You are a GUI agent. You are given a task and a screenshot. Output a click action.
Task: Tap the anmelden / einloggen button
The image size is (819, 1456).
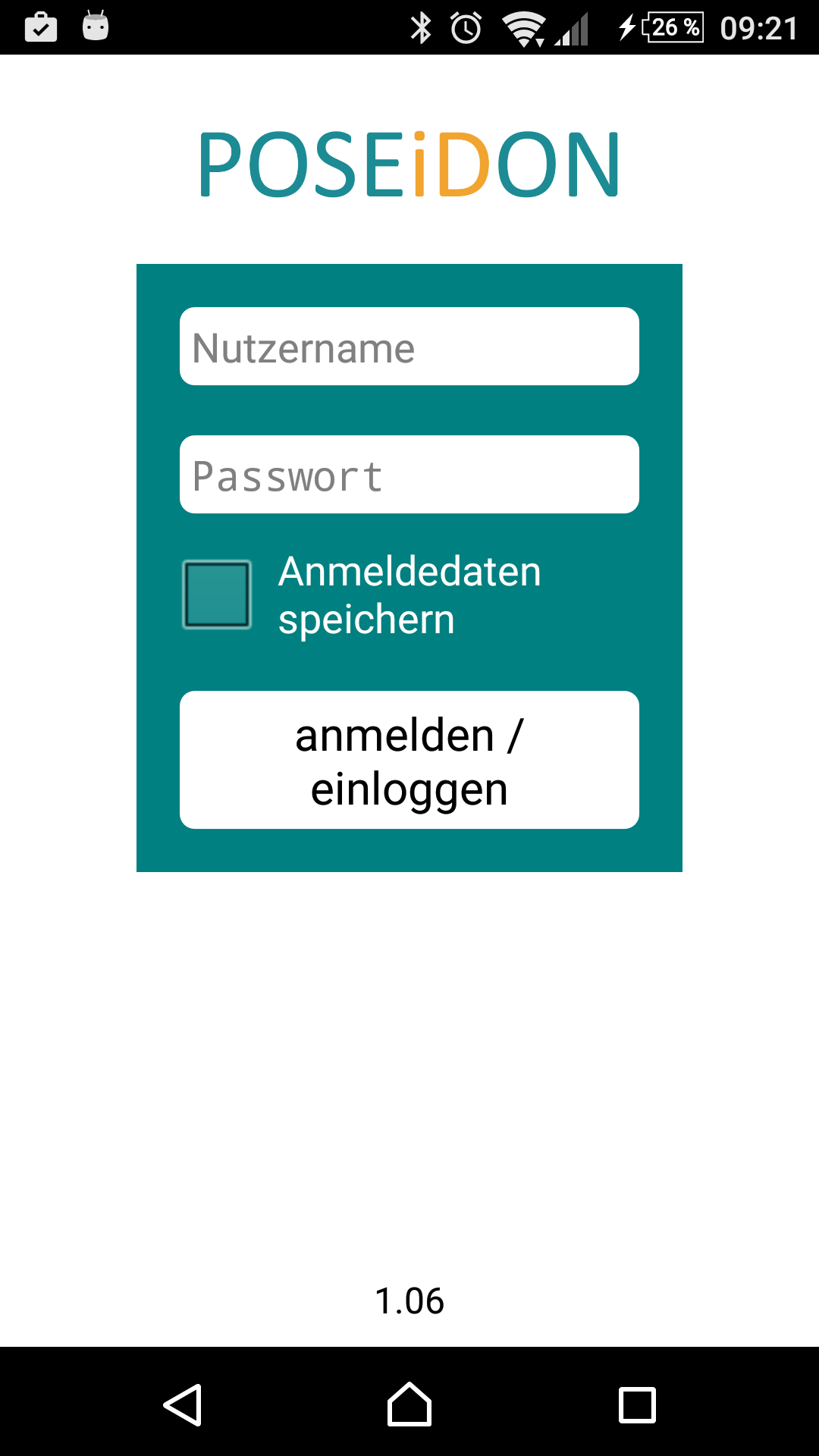(409, 760)
